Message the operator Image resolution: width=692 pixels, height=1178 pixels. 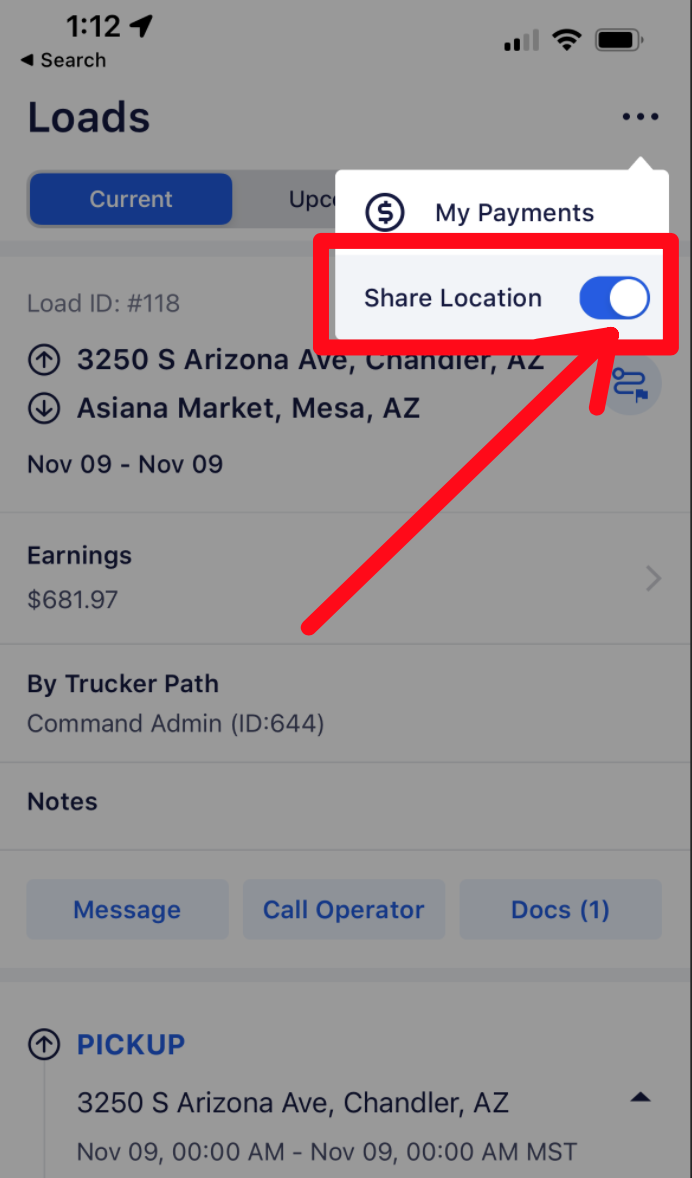tap(127, 909)
